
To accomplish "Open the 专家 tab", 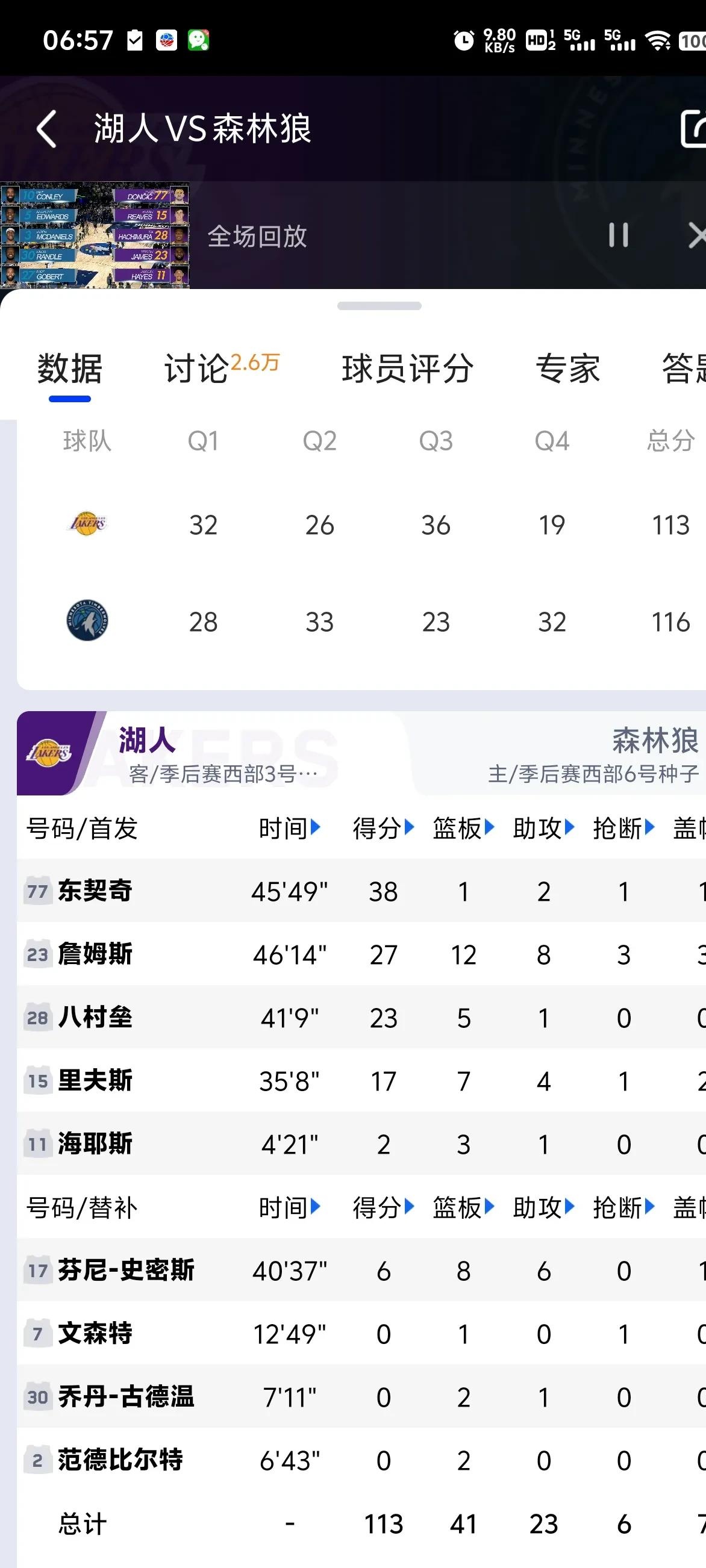I will coord(567,369).
